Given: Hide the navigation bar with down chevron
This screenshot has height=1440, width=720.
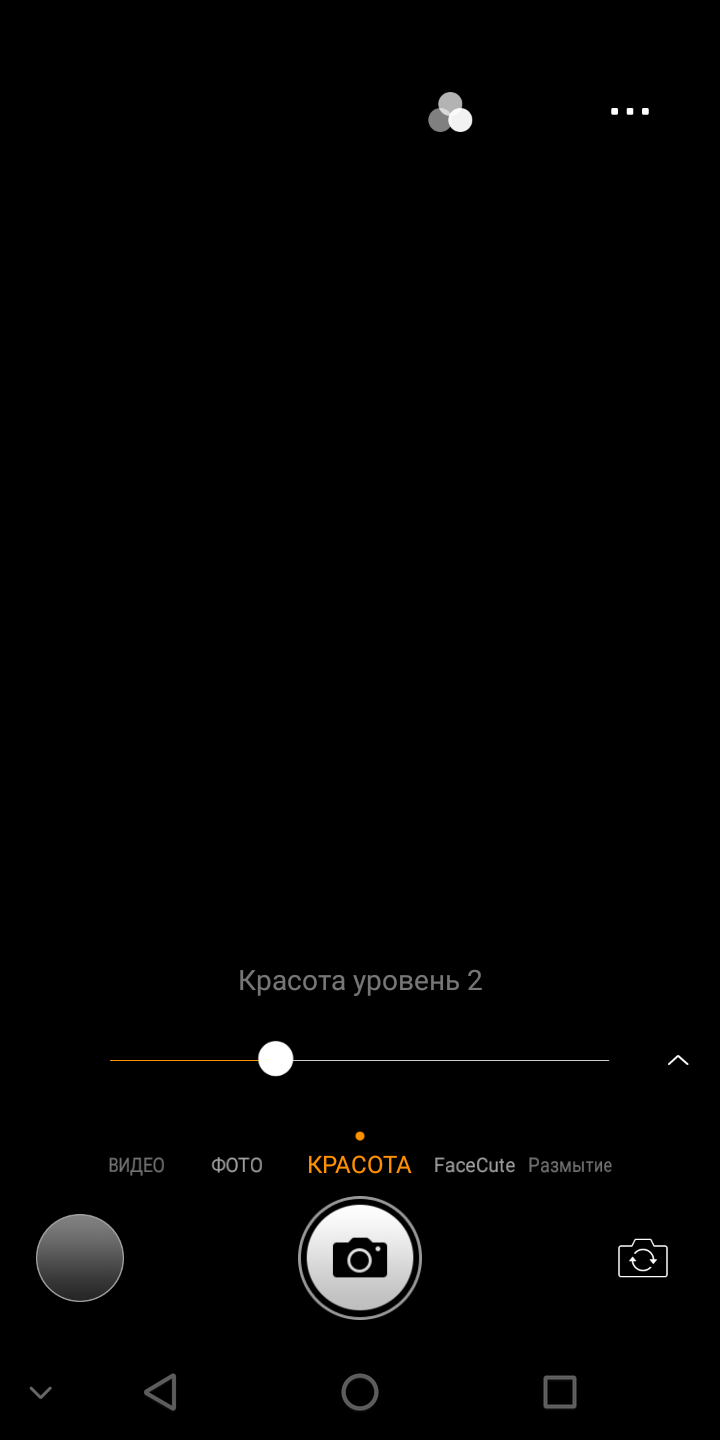Looking at the screenshot, I should click(41, 1392).
